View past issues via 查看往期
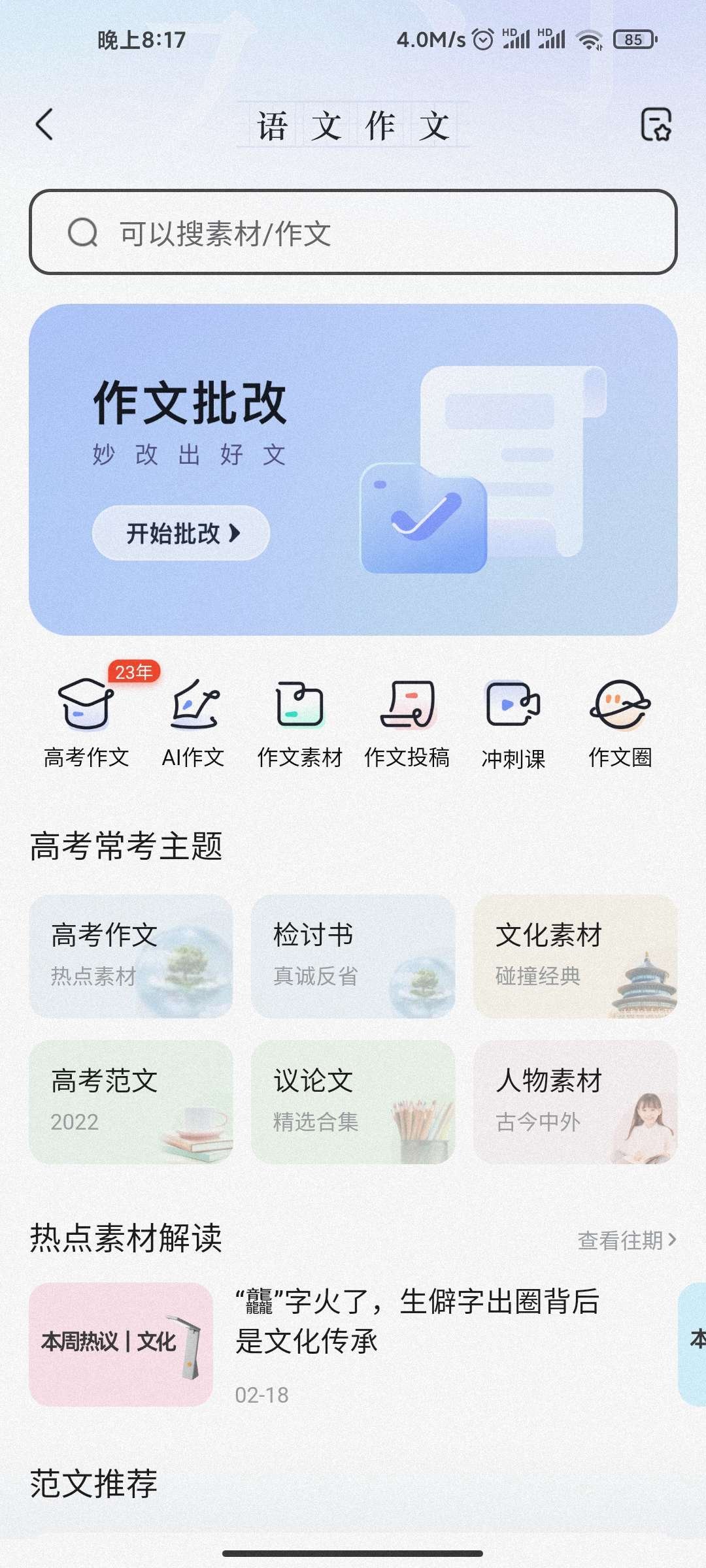This screenshot has width=706, height=1568. coord(626,1240)
